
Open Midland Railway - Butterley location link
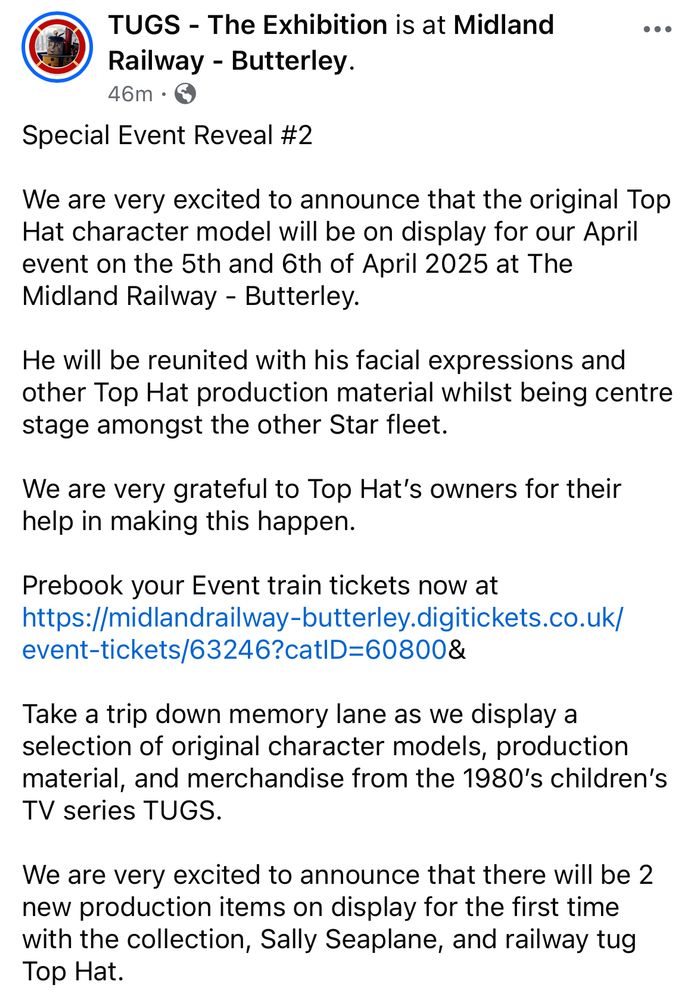229,60
